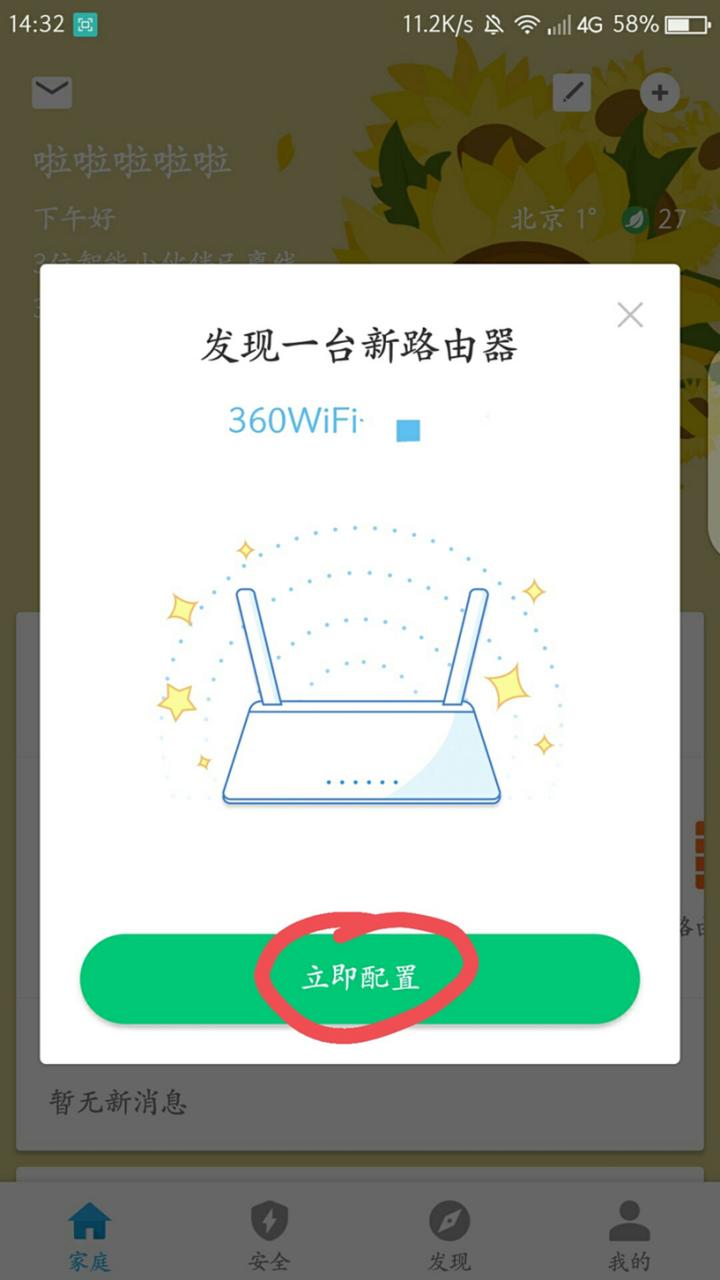Open the 安全 security shield icon
The height and width of the screenshot is (1280, 720).
point(268,1222)
